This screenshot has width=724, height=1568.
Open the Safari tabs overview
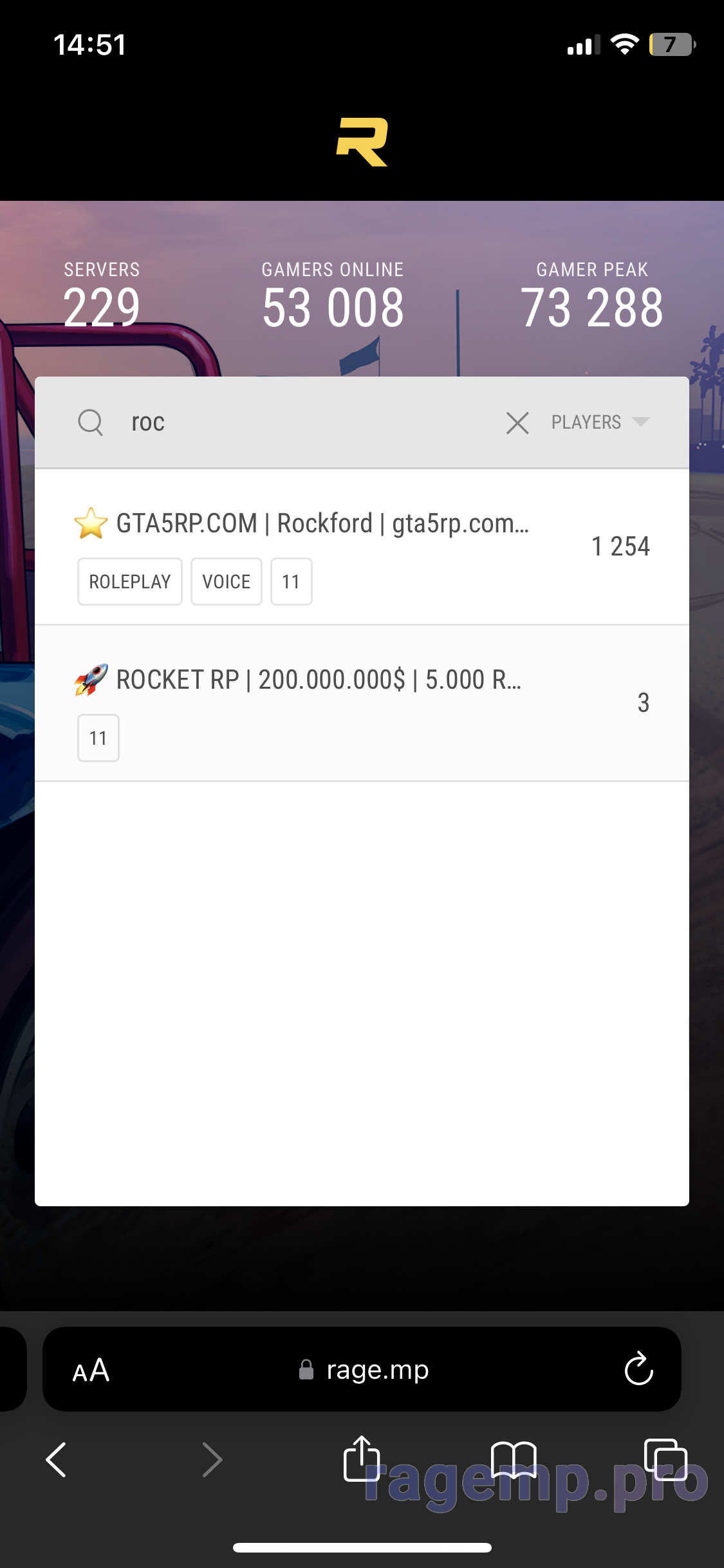pyautogui.click(x=665, y=1459)
